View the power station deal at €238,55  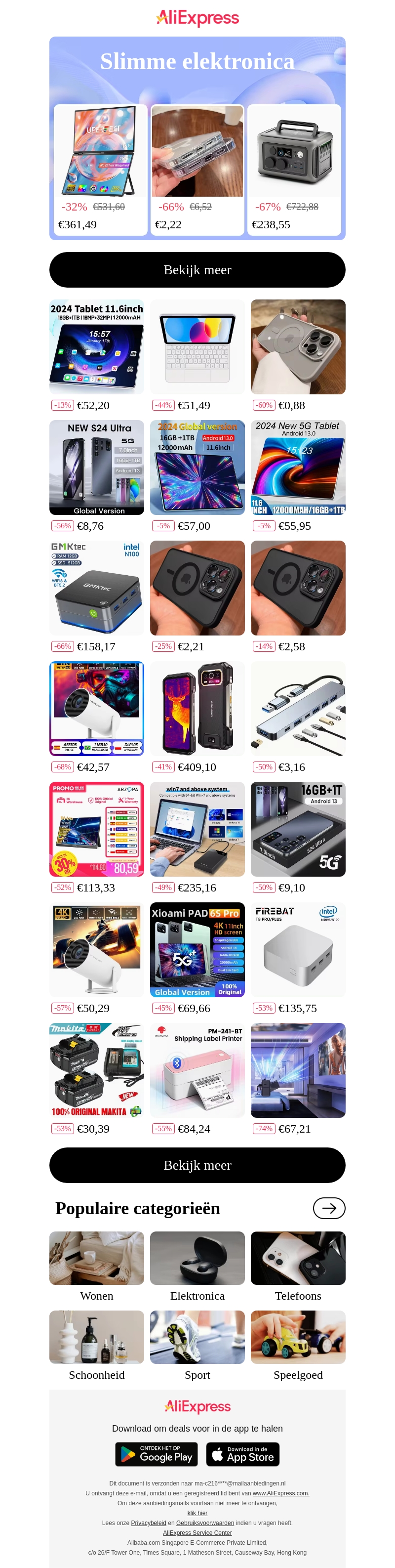pyautogui.click(x=294, y=169)
